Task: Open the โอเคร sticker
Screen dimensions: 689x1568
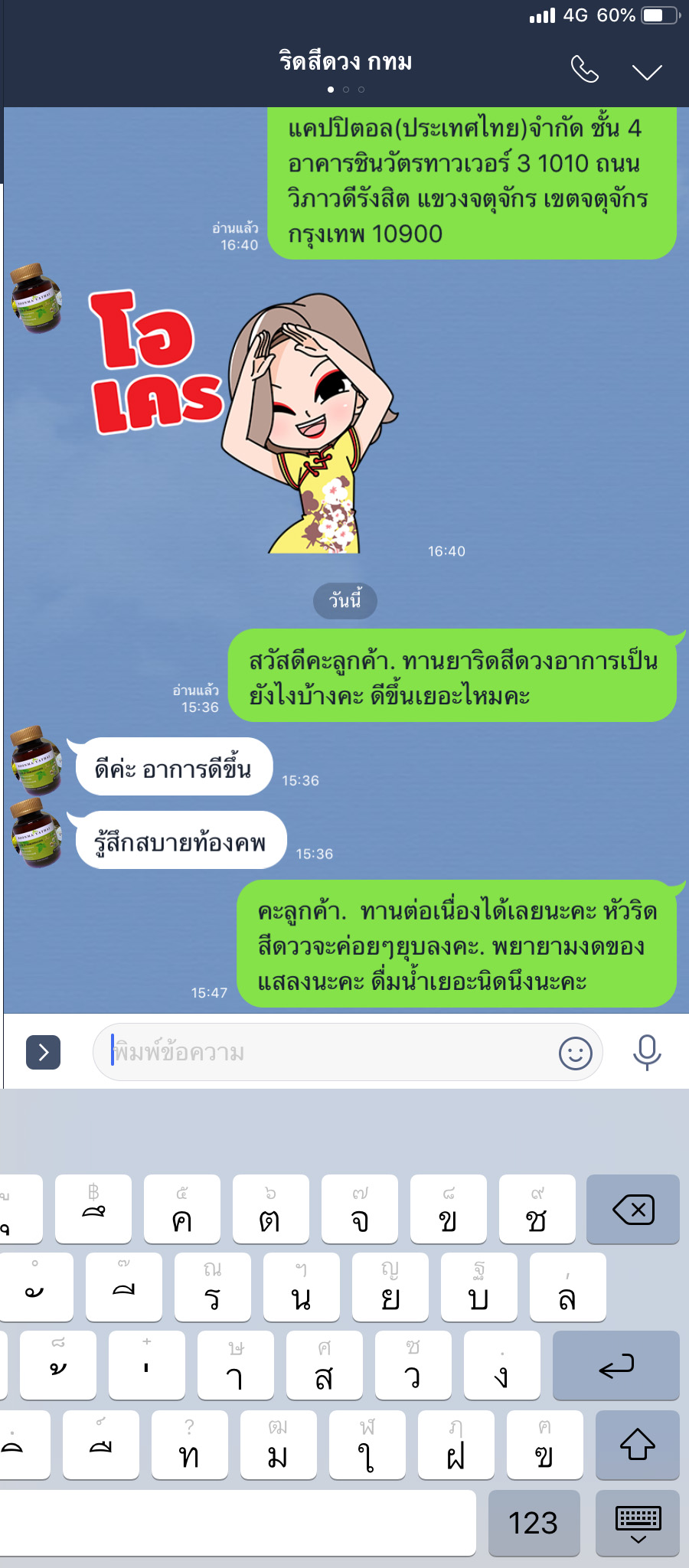Action: tap(245, 421)
